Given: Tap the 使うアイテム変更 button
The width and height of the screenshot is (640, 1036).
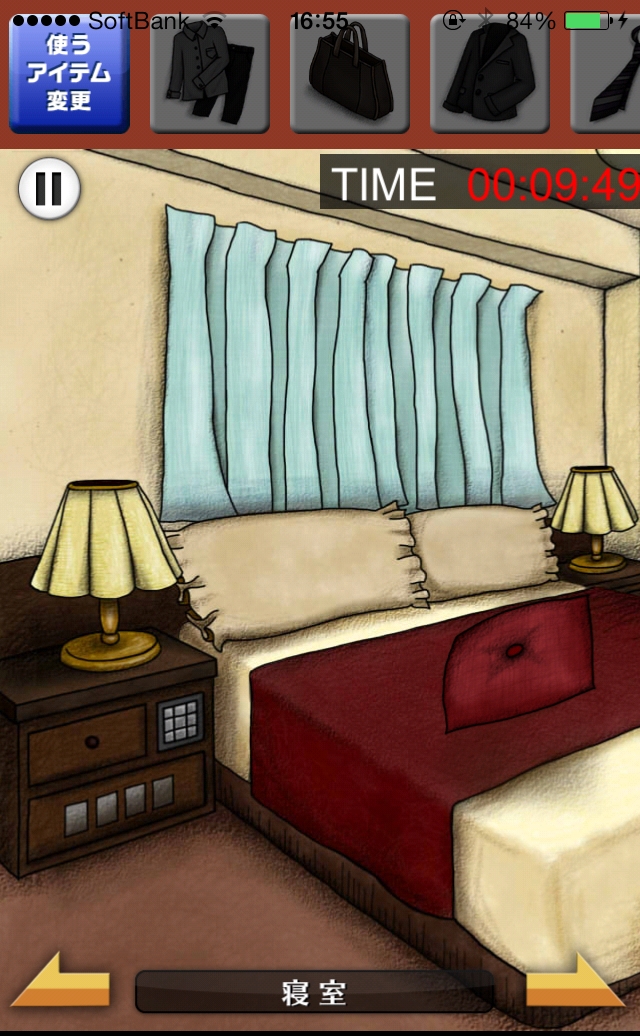Looking at the screenshot, I should pyautogui.click(x=69, y=74).
